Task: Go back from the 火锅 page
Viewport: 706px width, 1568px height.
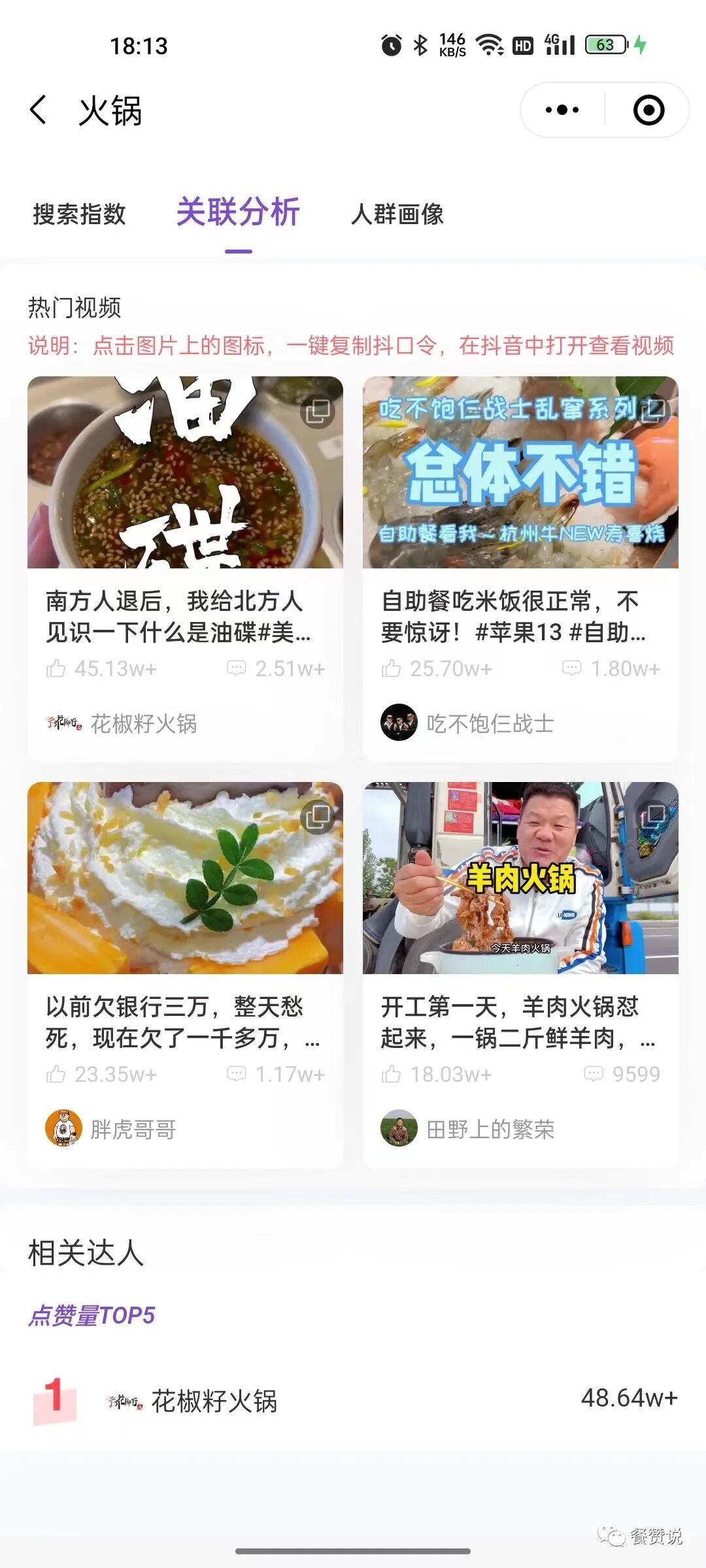Action: [x=39, y=110]
